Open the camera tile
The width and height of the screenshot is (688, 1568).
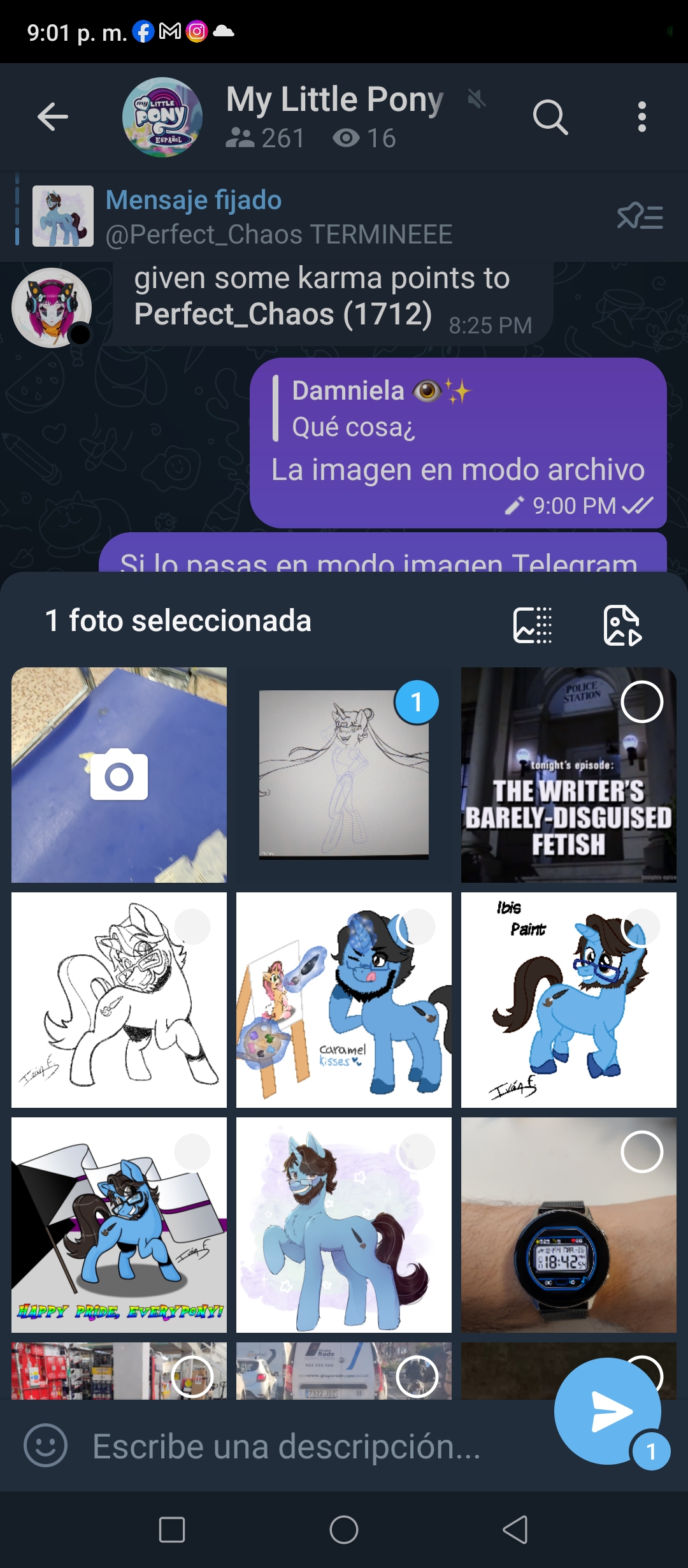click(x=119, y=775)
